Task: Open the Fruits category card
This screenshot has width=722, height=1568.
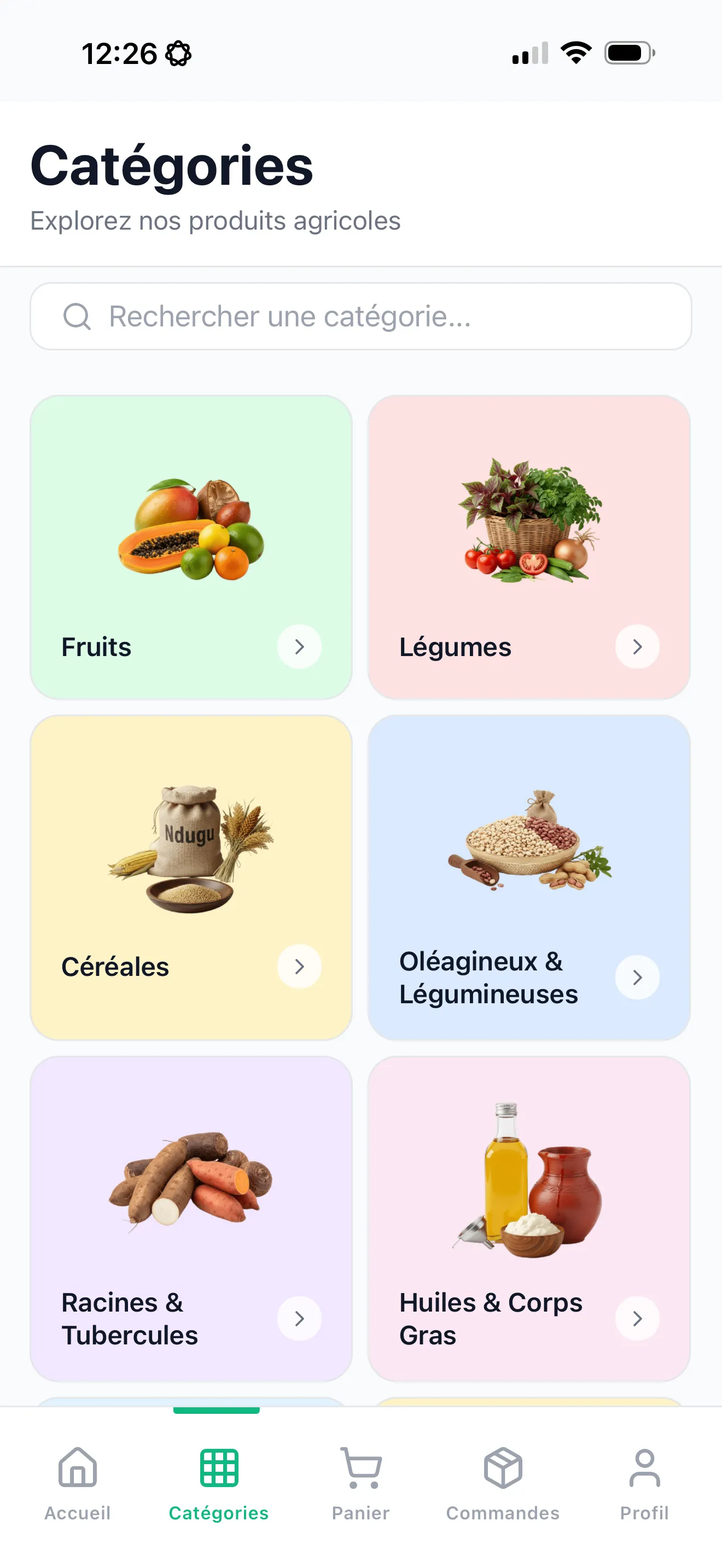Action: click(191, 547)
